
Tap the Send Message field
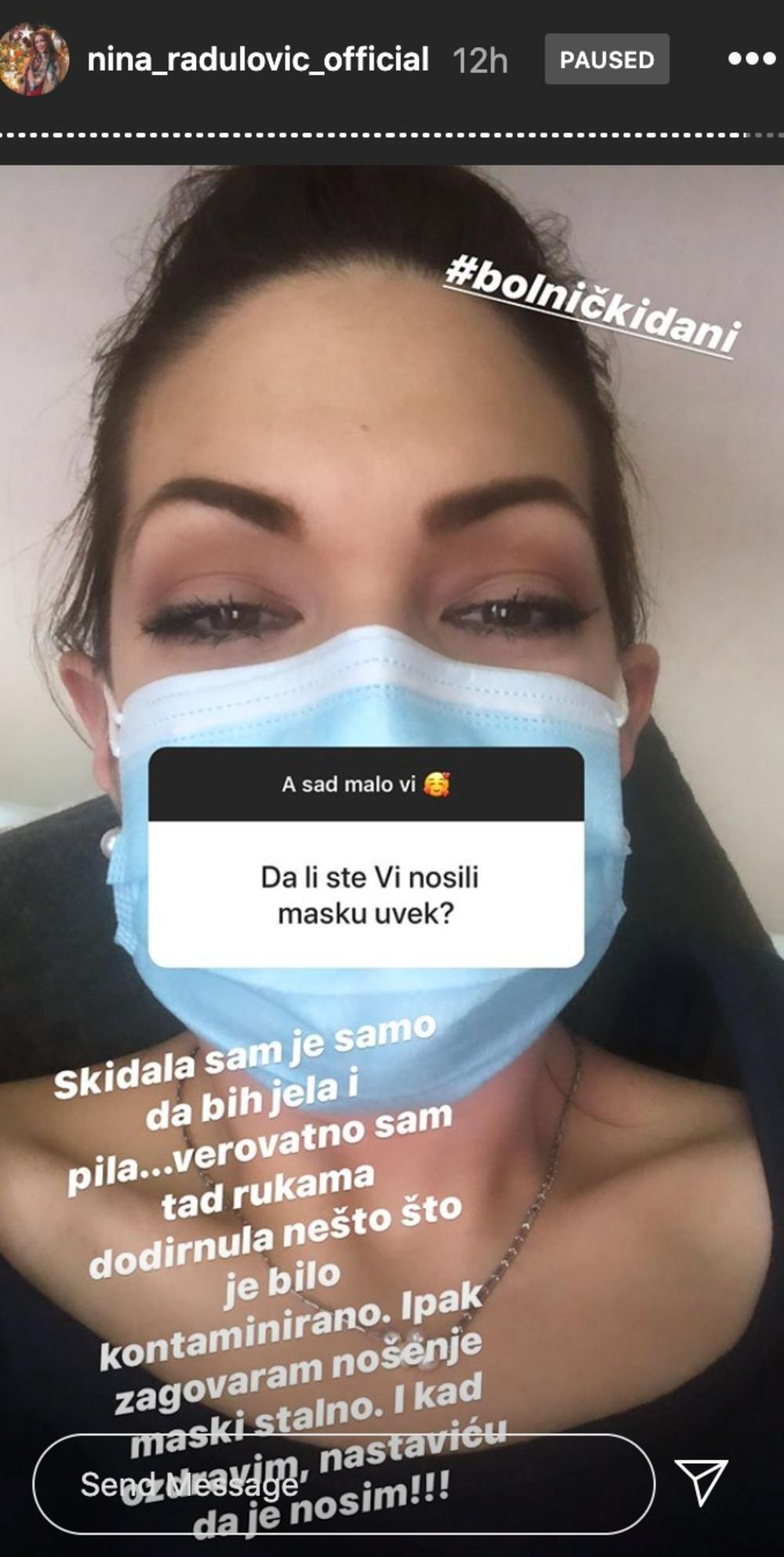pos(343,1484)
